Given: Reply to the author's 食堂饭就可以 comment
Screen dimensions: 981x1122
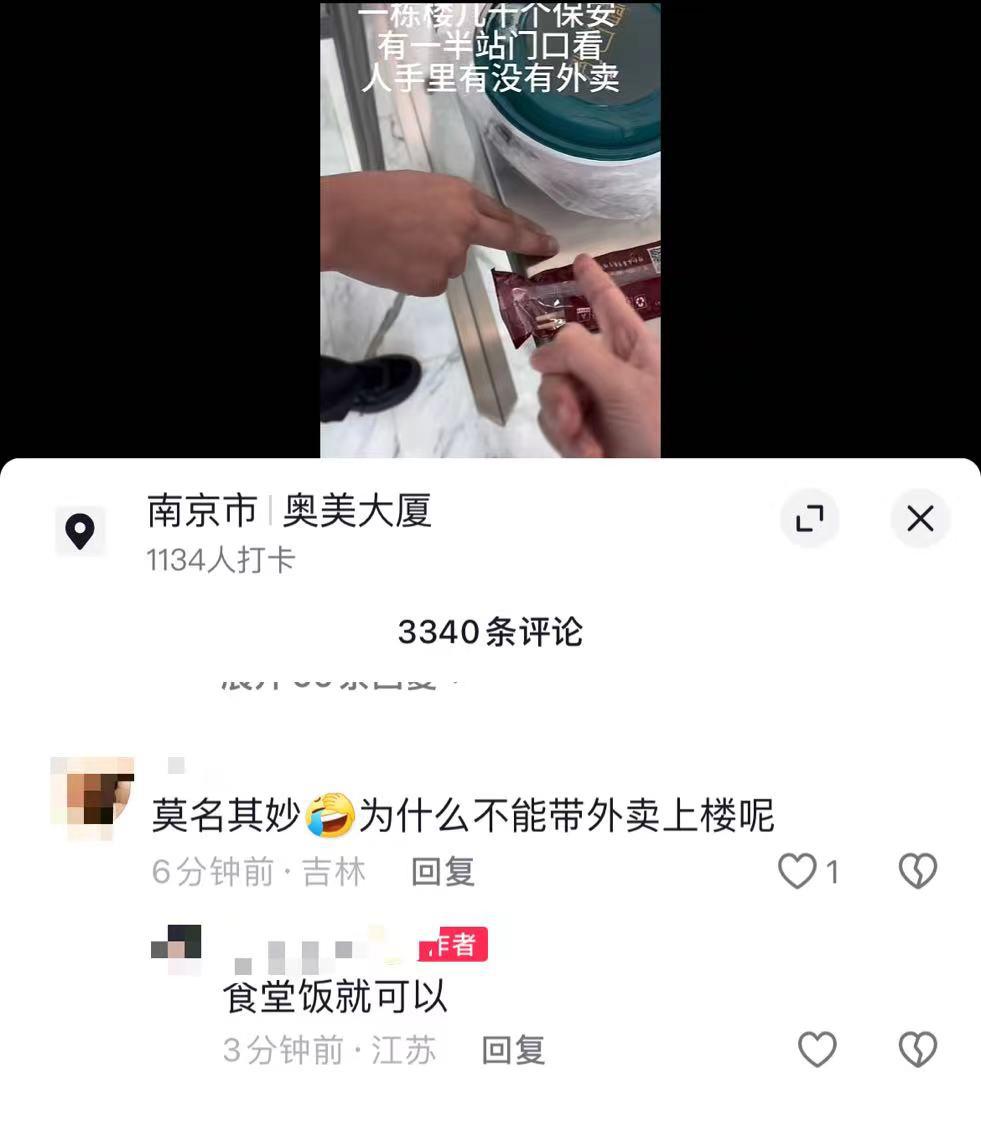Looking at the screenshot, I should tap(512, 1050).
